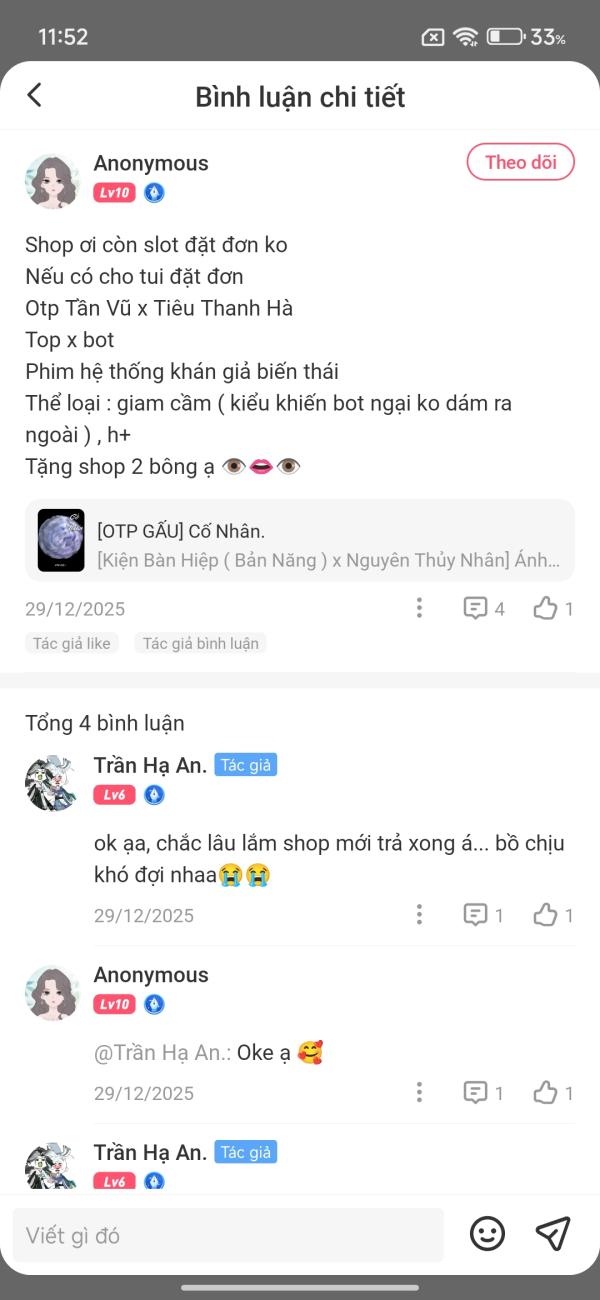Viewport: 600px width, 1300px height.
Task: Like the main comment about đặt đơn
Action: tap(553, 608)
